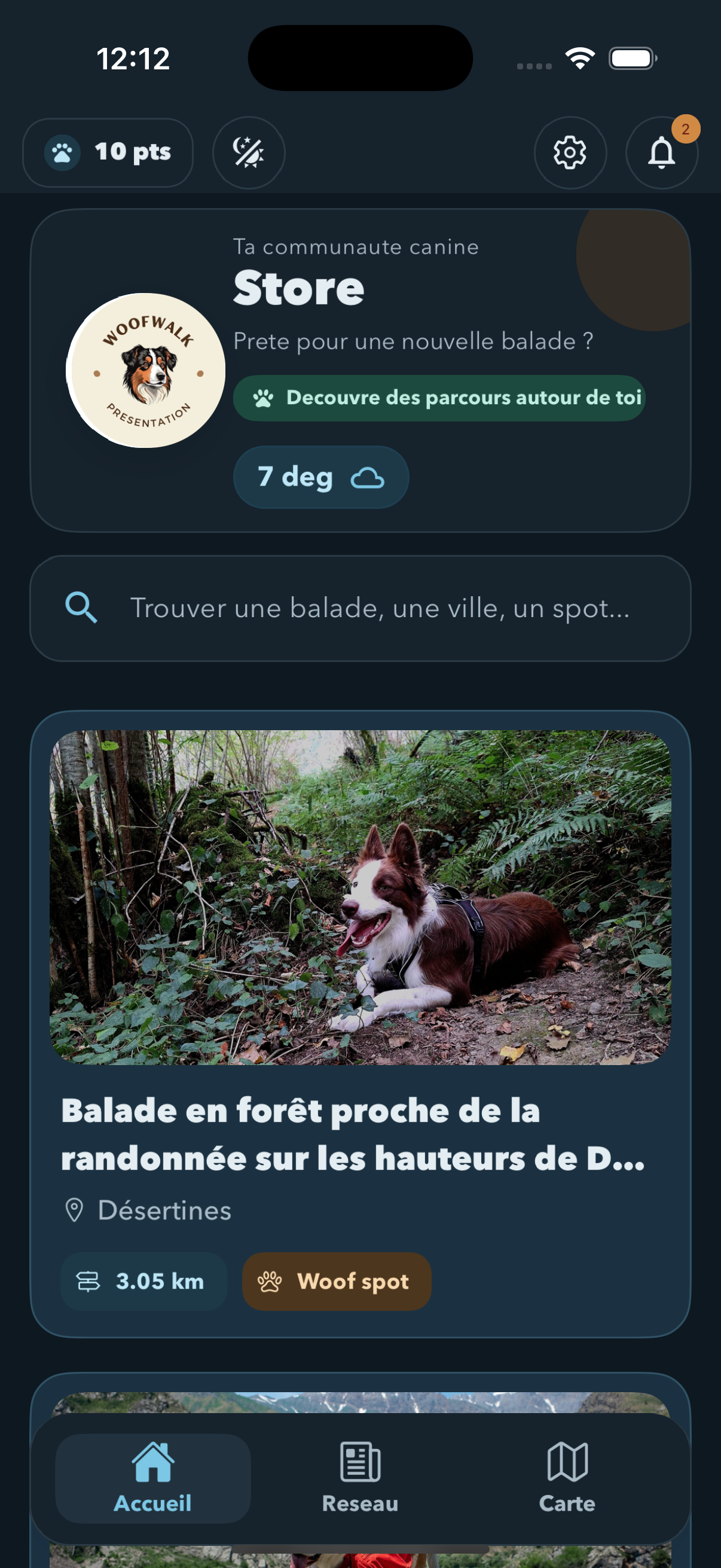Open the notifications bell
Screen dimensions: 721x1568
pyautogui.click(x=661, y=152)
